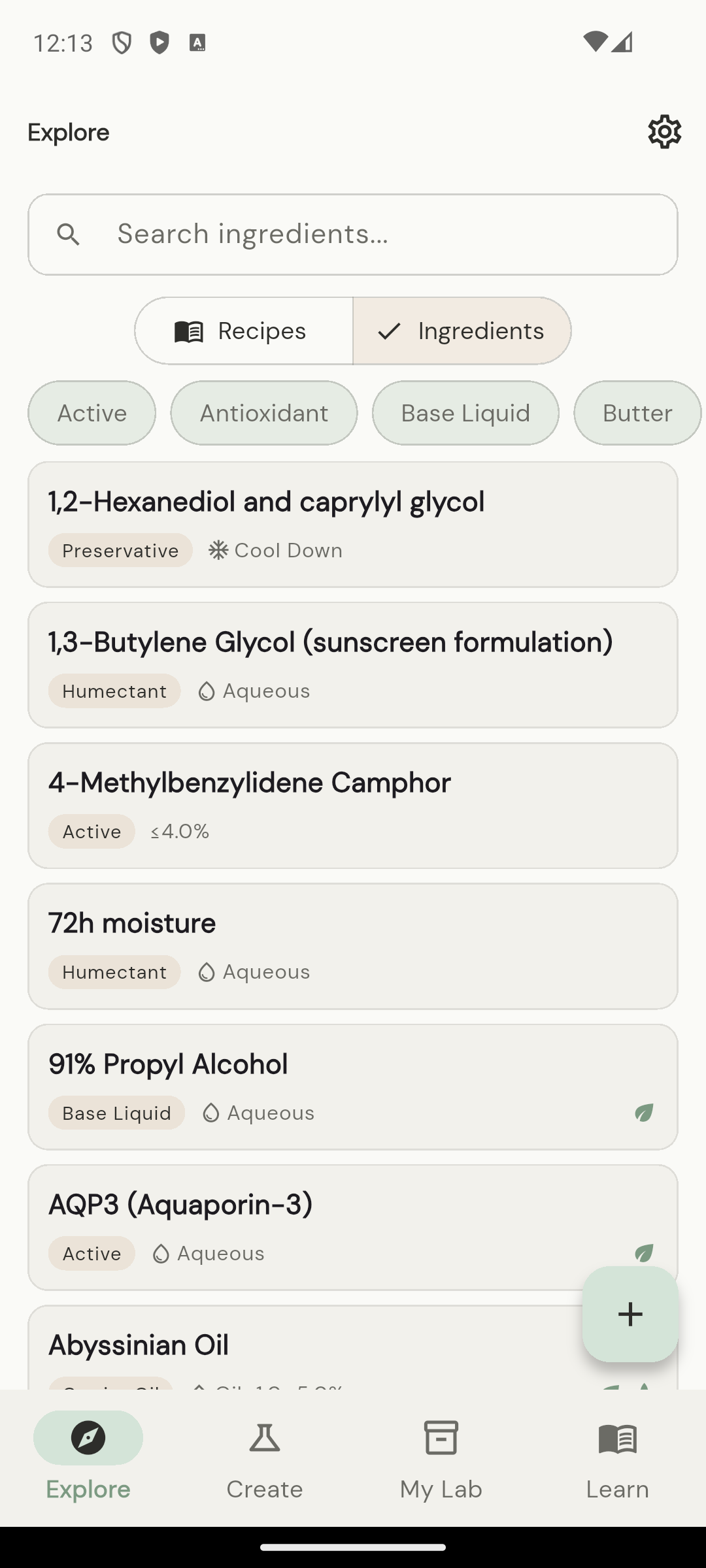Viewport: 706px width, 1568px height.
Task: Click the leaf icon on 91% Propyl Alcohol
Action: tap(645, 1112)
